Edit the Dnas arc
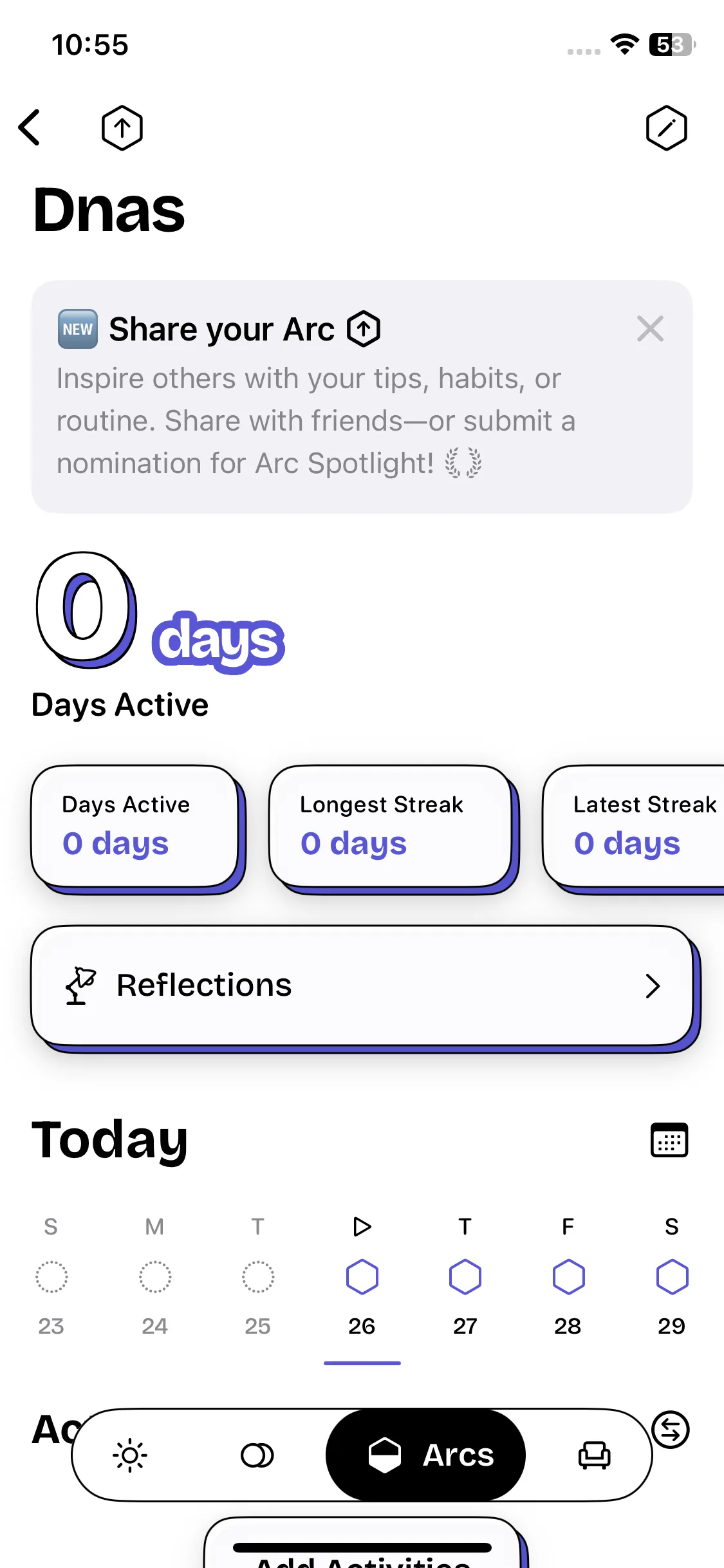724x1568 pixels. (x=666, y=127)
